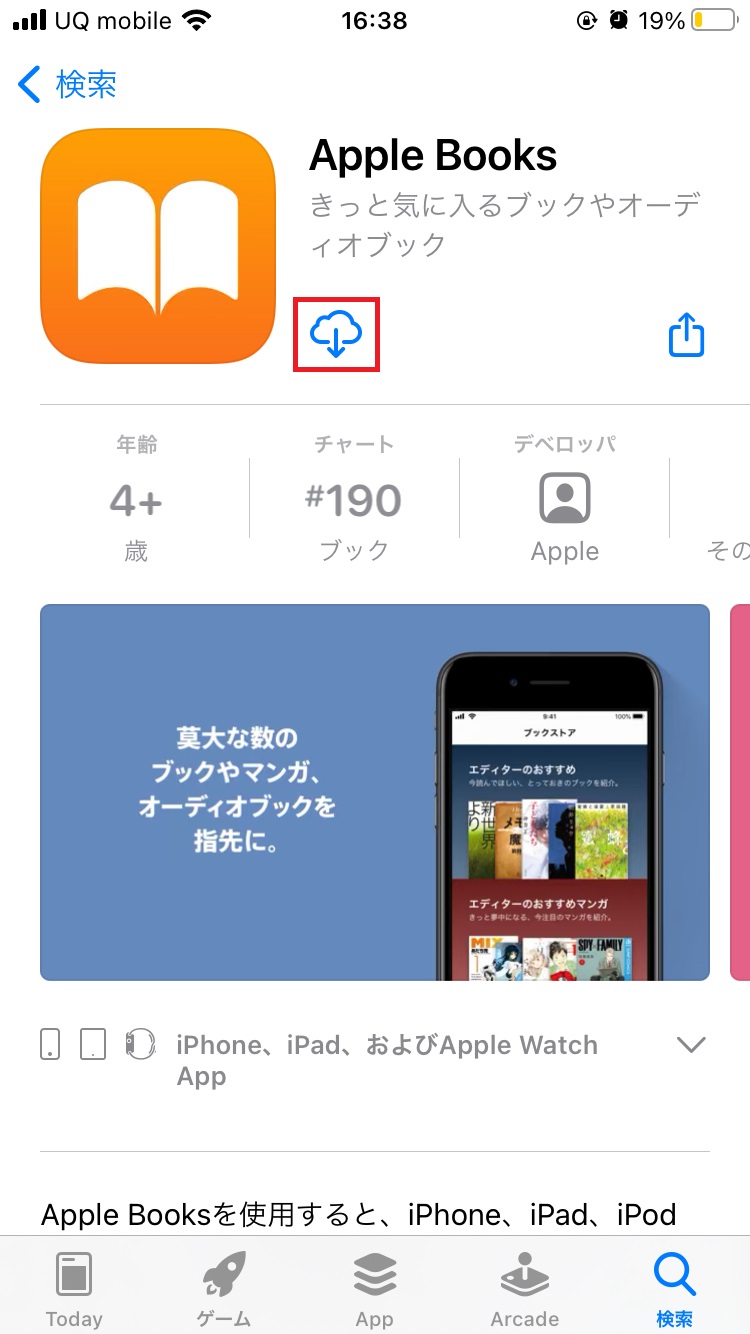Share the Apple Books app page
Viewport: 750px width, 1334px height.
pyautogui.click(x=686, y=335)
